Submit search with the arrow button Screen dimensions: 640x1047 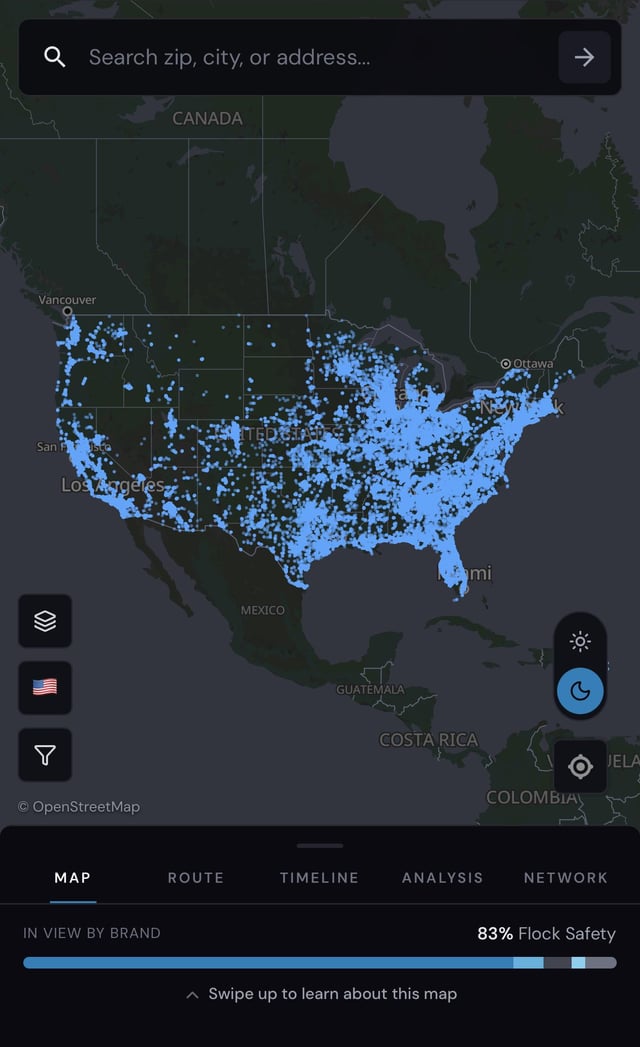coord(585,57)
